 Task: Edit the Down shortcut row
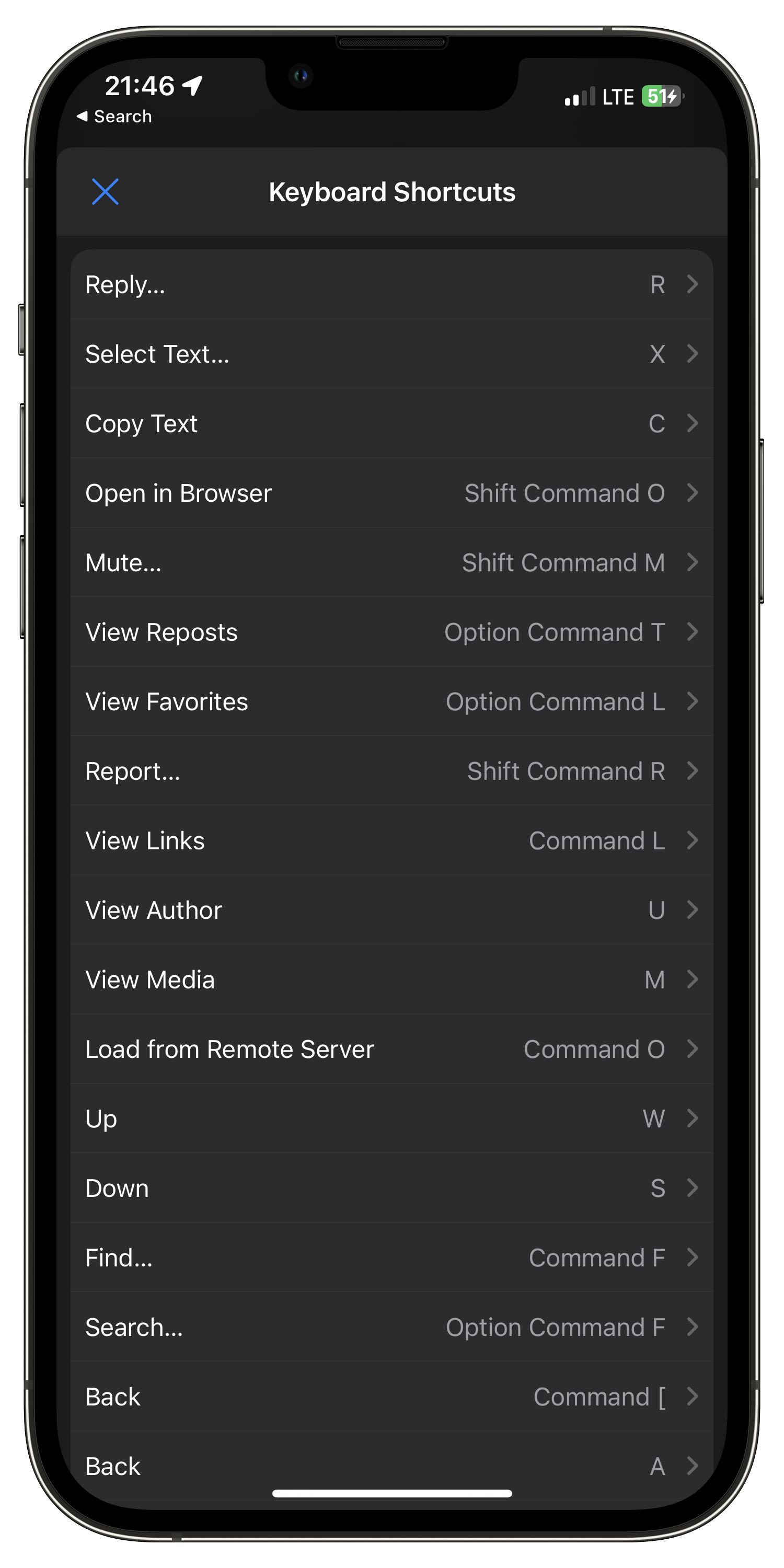coord(392,1187)
